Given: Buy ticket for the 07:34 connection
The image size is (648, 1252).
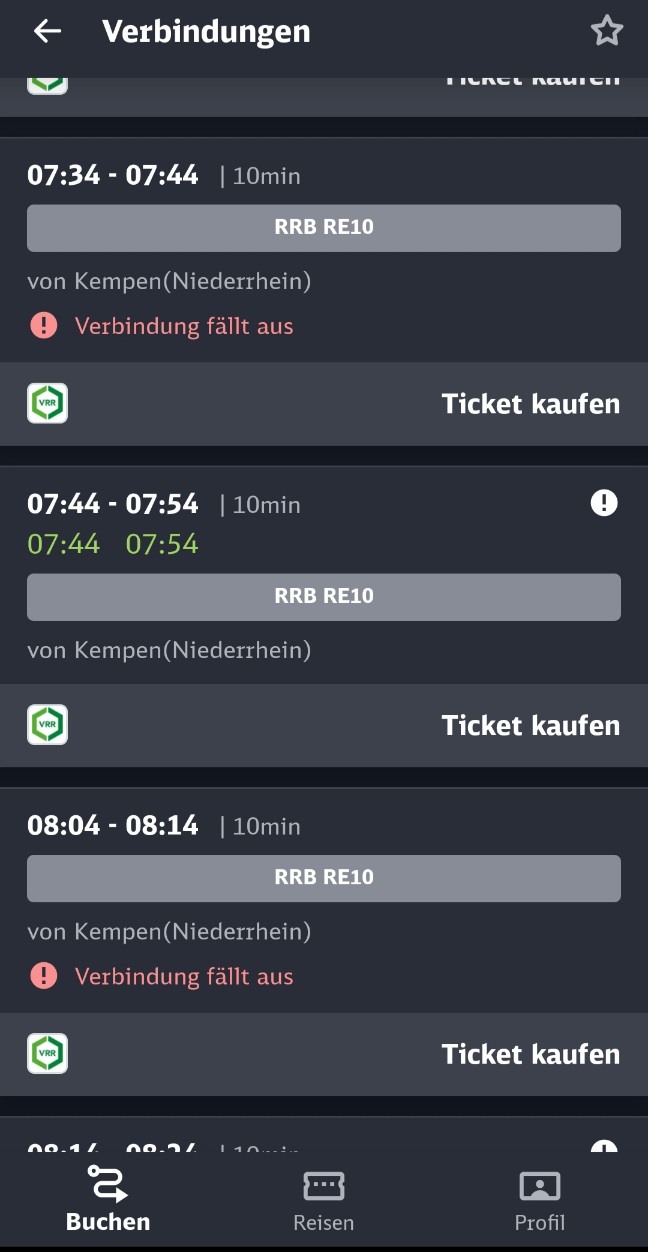Looking at the screenshot, I should click(530, 404).
